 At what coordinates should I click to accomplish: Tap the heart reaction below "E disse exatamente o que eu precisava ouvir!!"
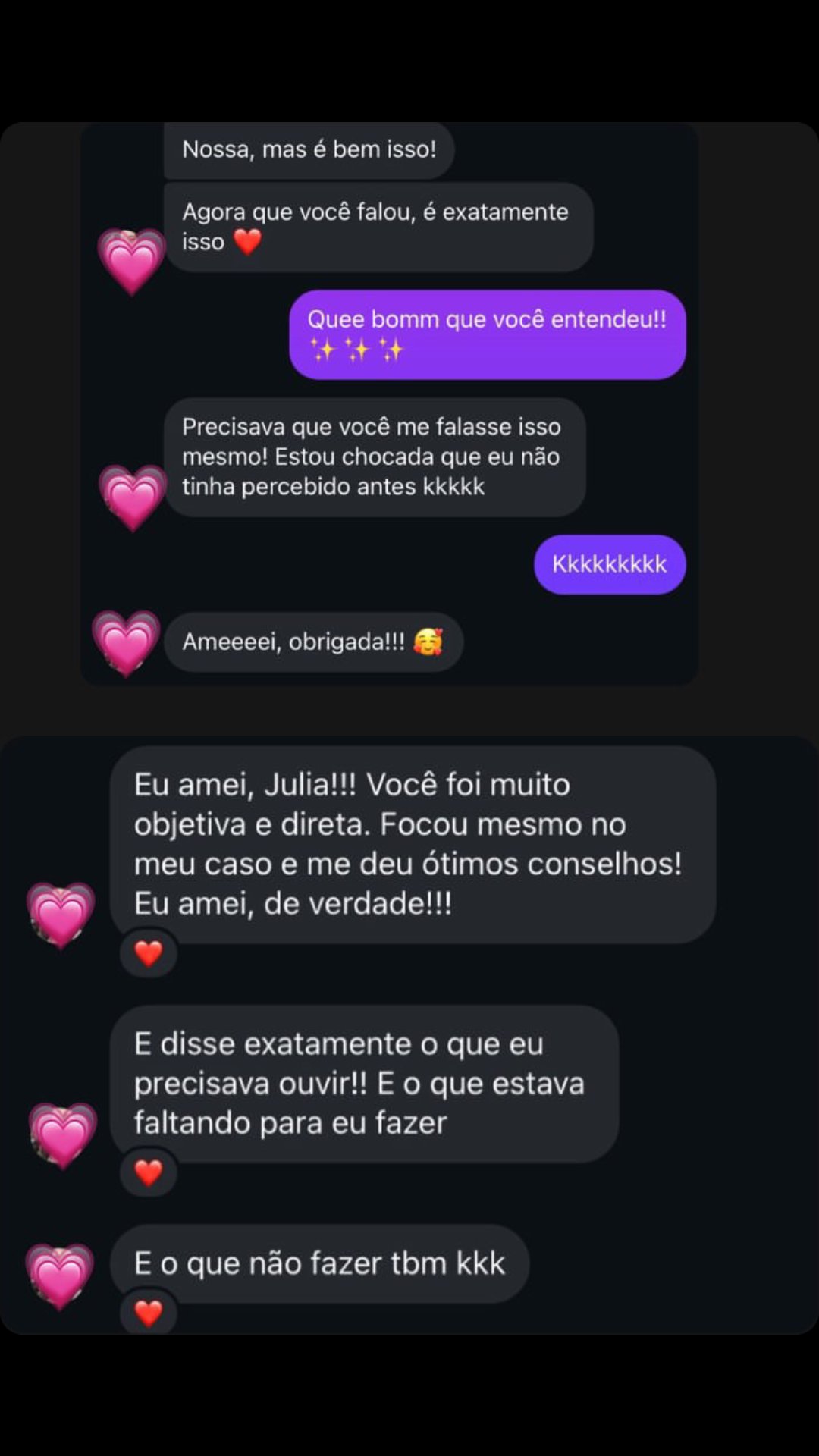click(x=149, y=1172)
